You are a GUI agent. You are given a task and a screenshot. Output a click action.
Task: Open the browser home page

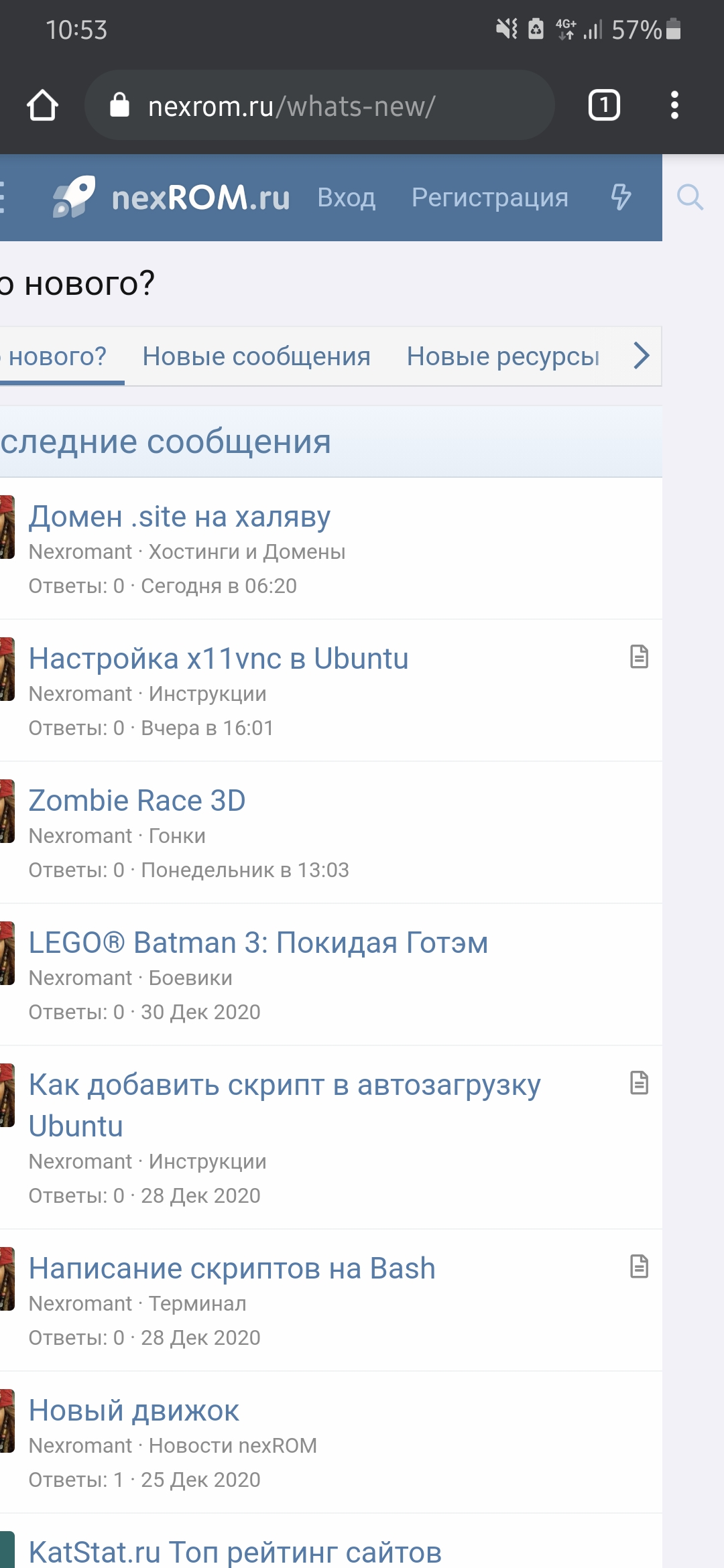coord(42,105)
